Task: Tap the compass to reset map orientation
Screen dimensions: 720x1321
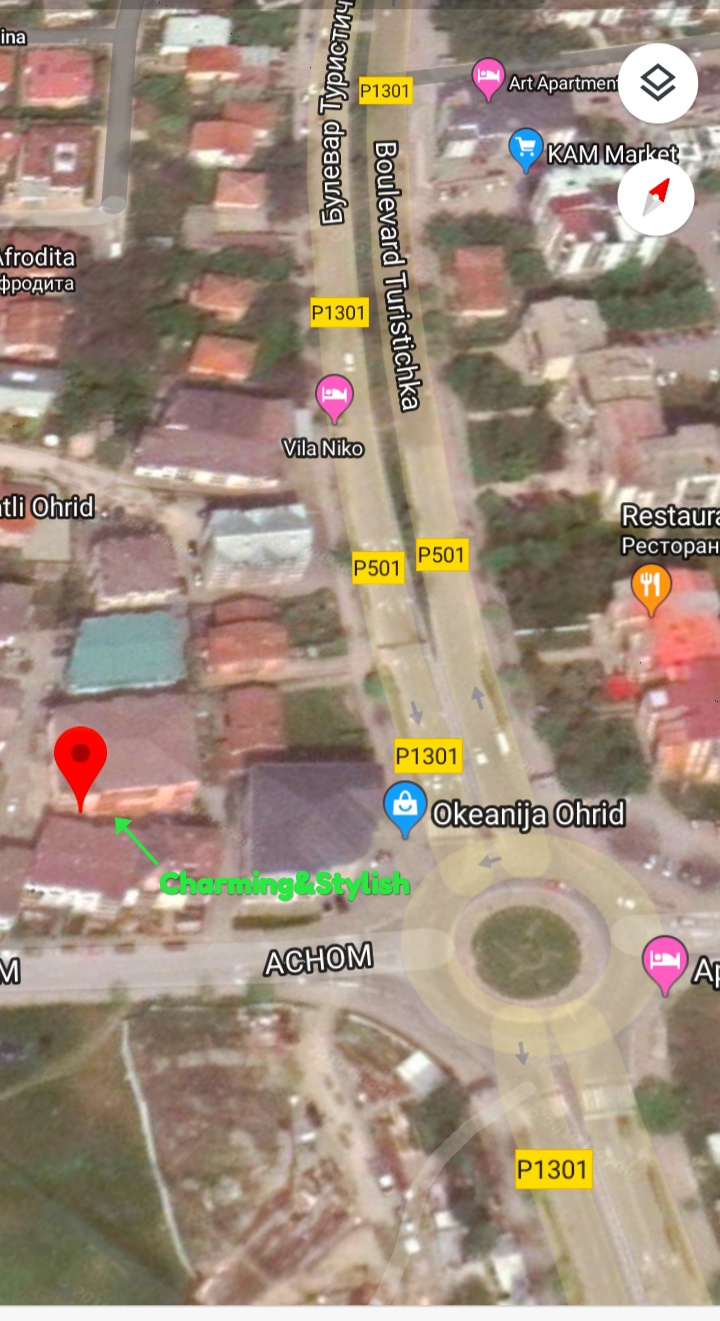Action: 656,198
